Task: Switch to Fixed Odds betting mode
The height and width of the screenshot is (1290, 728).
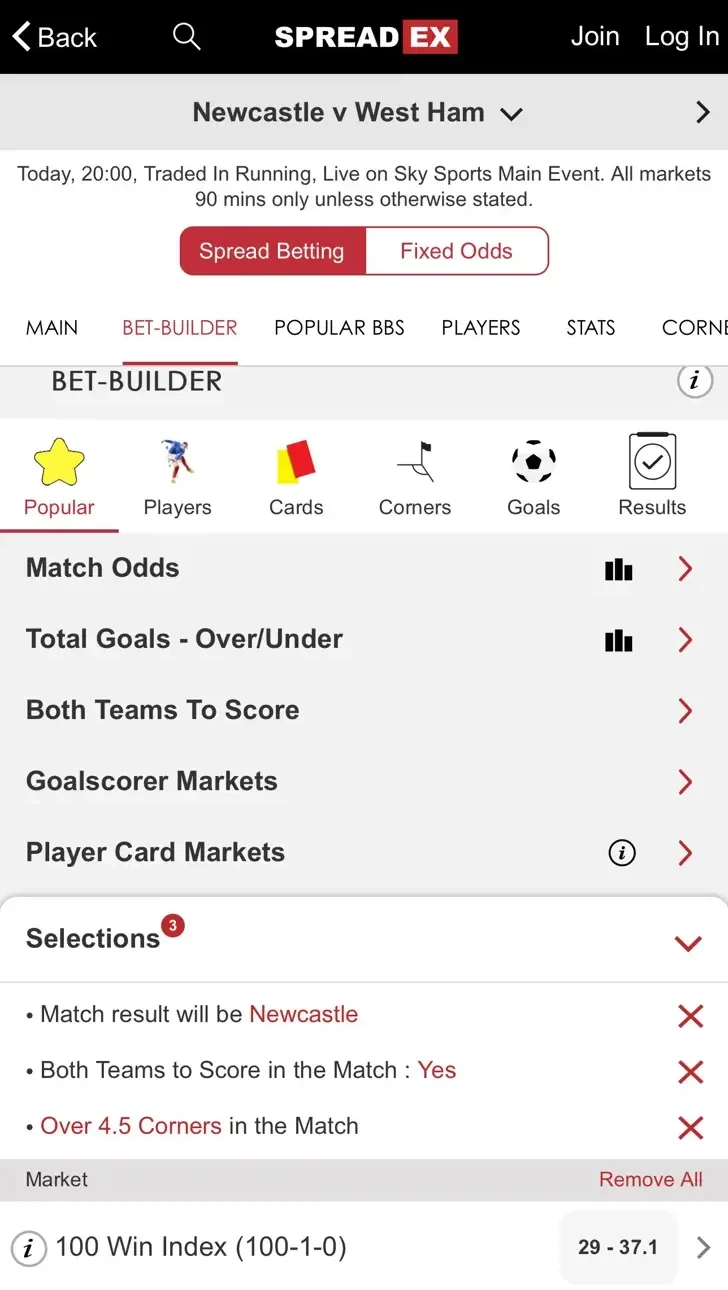Action: click(x=456, y=251)
